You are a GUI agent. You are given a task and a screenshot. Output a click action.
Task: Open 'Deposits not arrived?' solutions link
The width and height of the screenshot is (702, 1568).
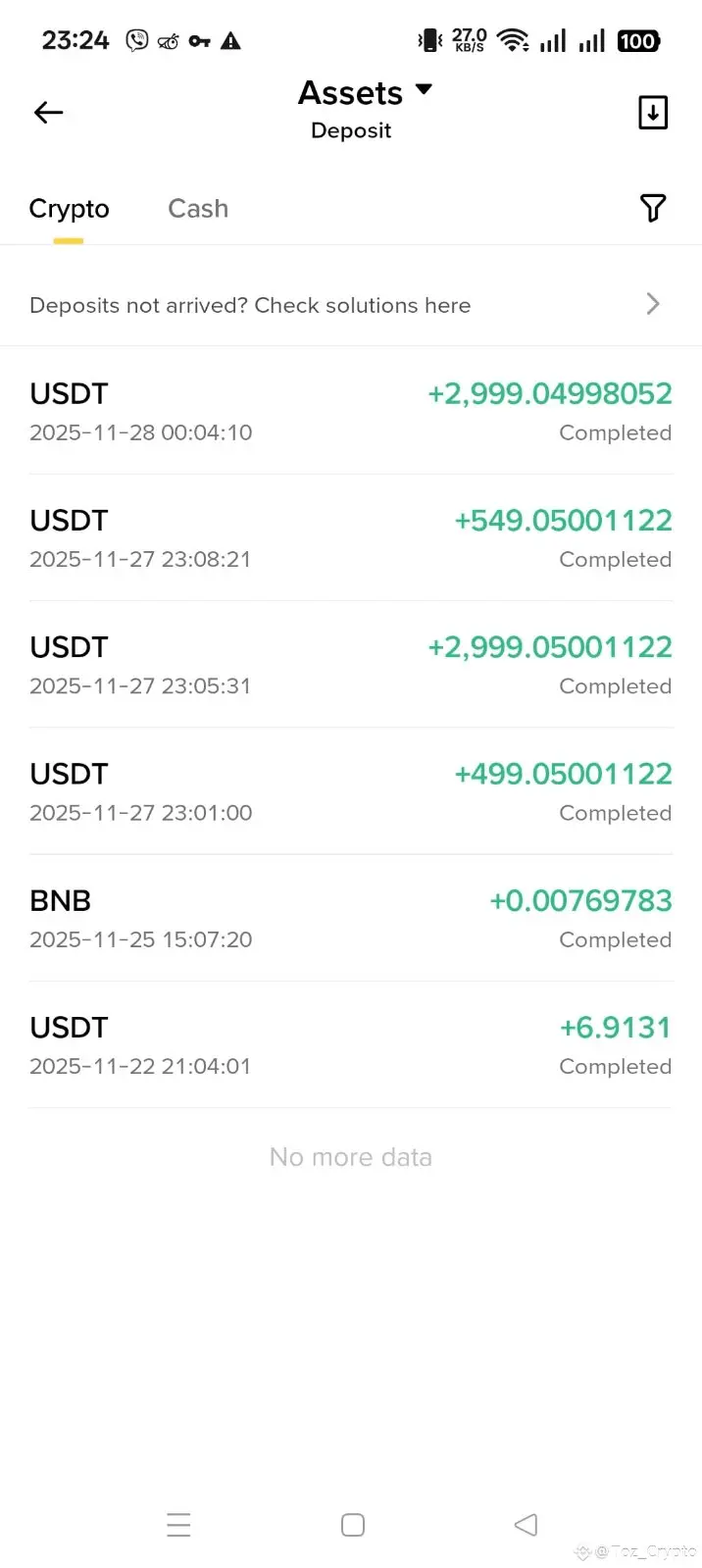(x=350, y=305)
